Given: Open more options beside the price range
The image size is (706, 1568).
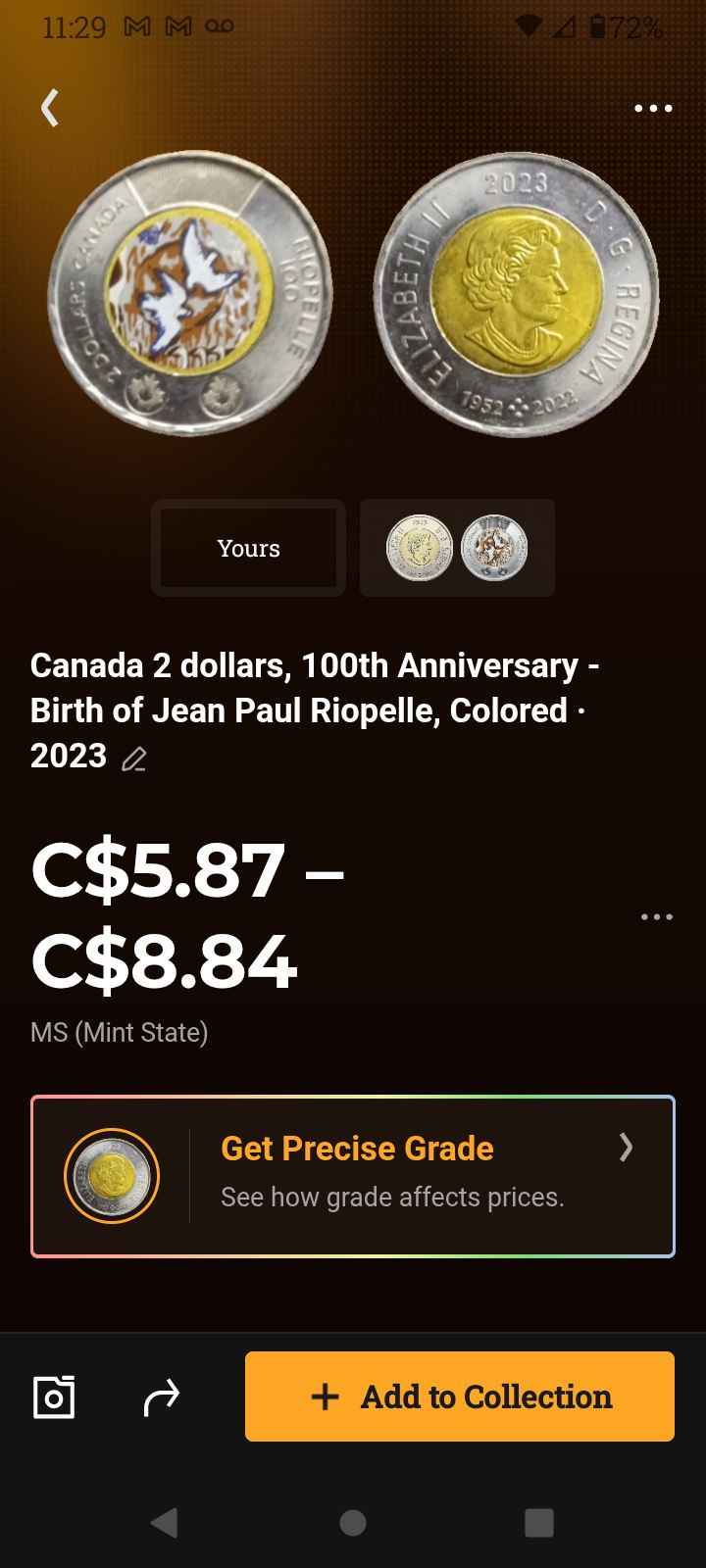Looking at the screenshot, I should click(x=656, y=917).
